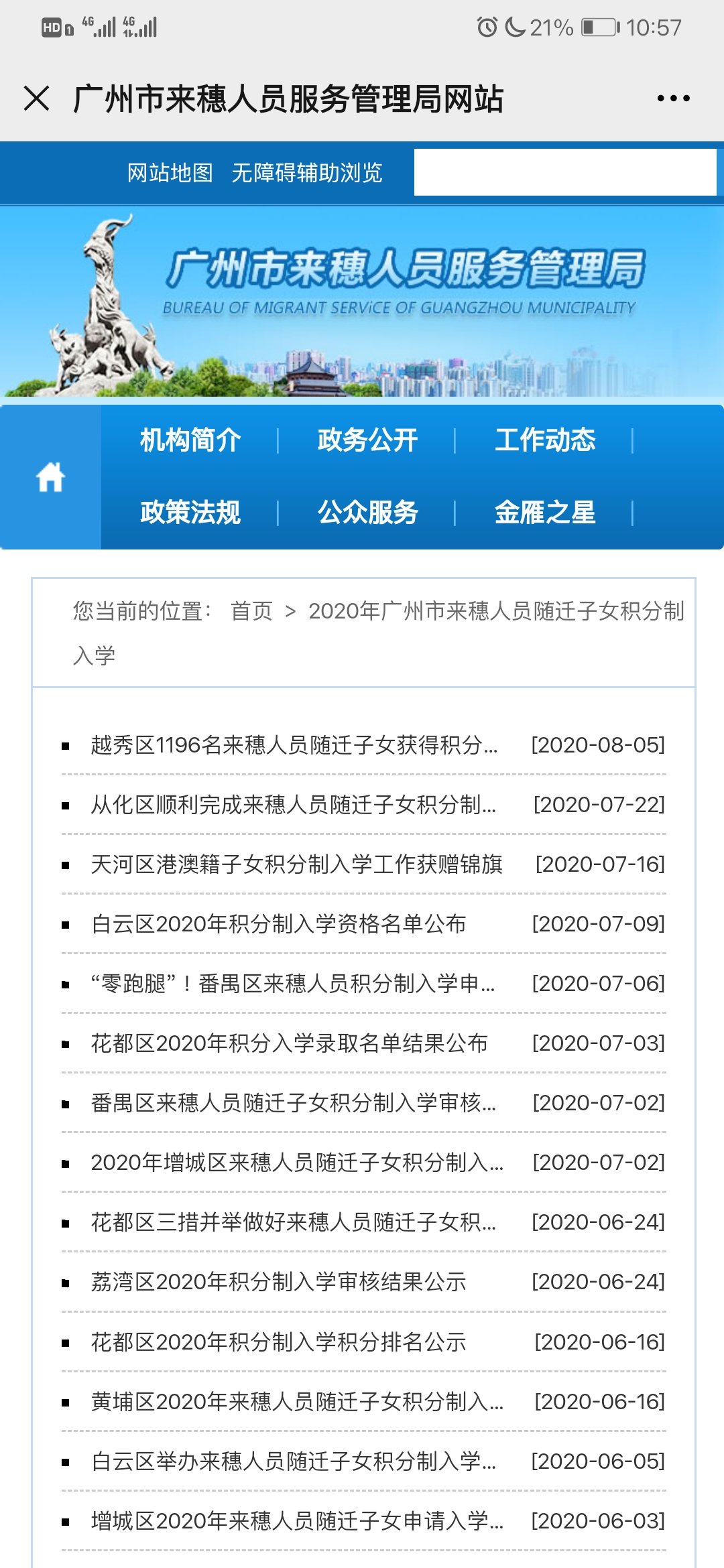Open article 花都区2020年积分制入学积分排名公示
The width and height of the screenshot is (724, 1568).
point(278,1342)
